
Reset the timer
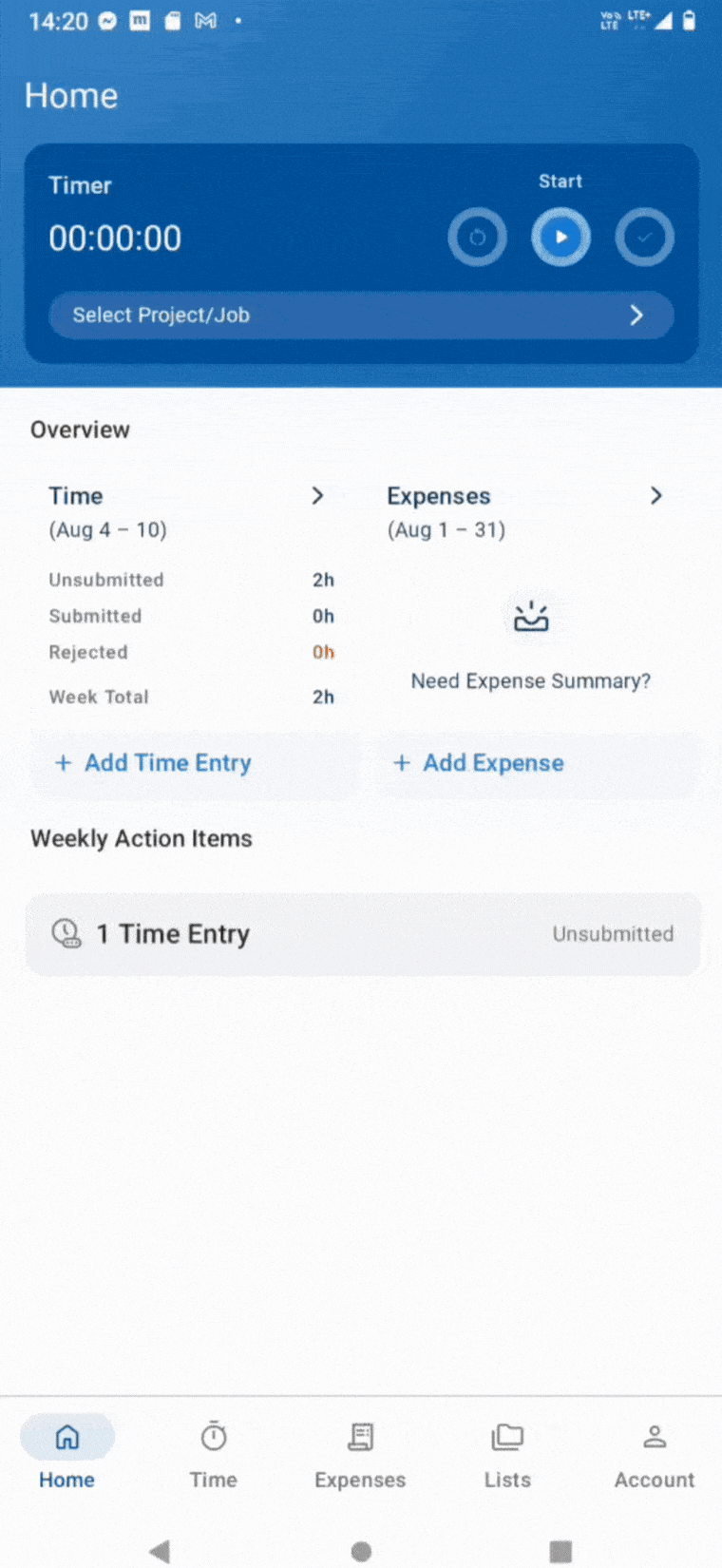pyautogui.click(x=478, y=238)
